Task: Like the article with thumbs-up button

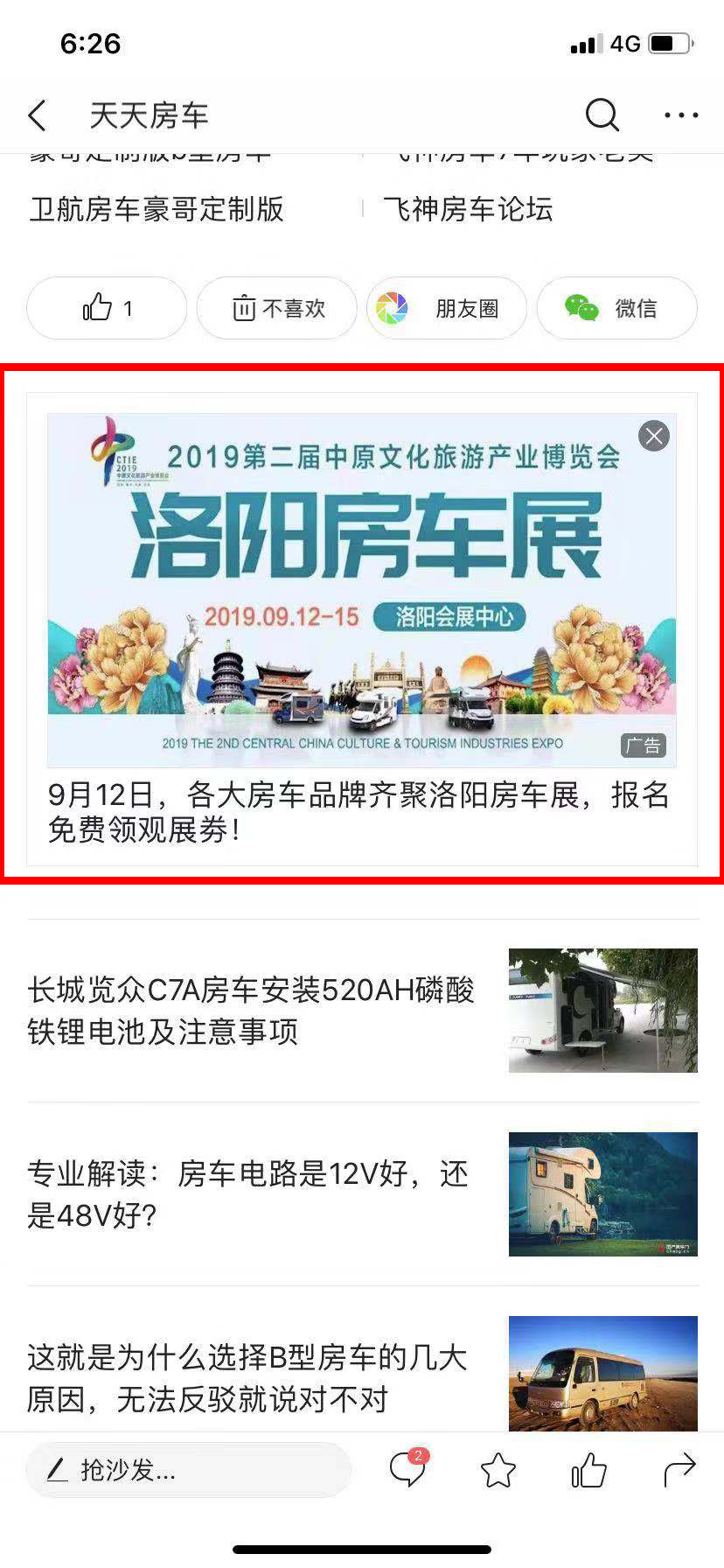Action: [107, 308]
